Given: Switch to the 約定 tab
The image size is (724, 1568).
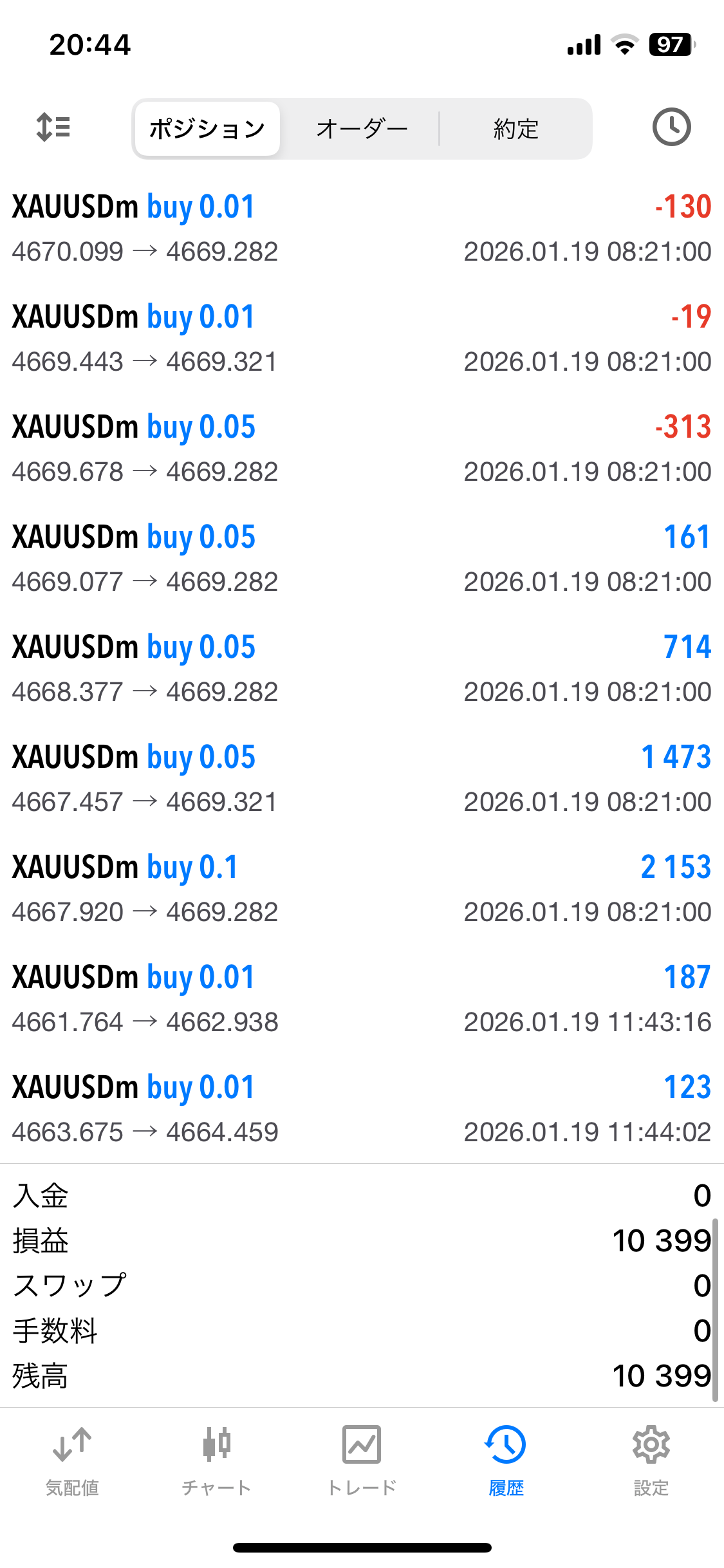Looking at the screenshot, I should tap(515, 129).
